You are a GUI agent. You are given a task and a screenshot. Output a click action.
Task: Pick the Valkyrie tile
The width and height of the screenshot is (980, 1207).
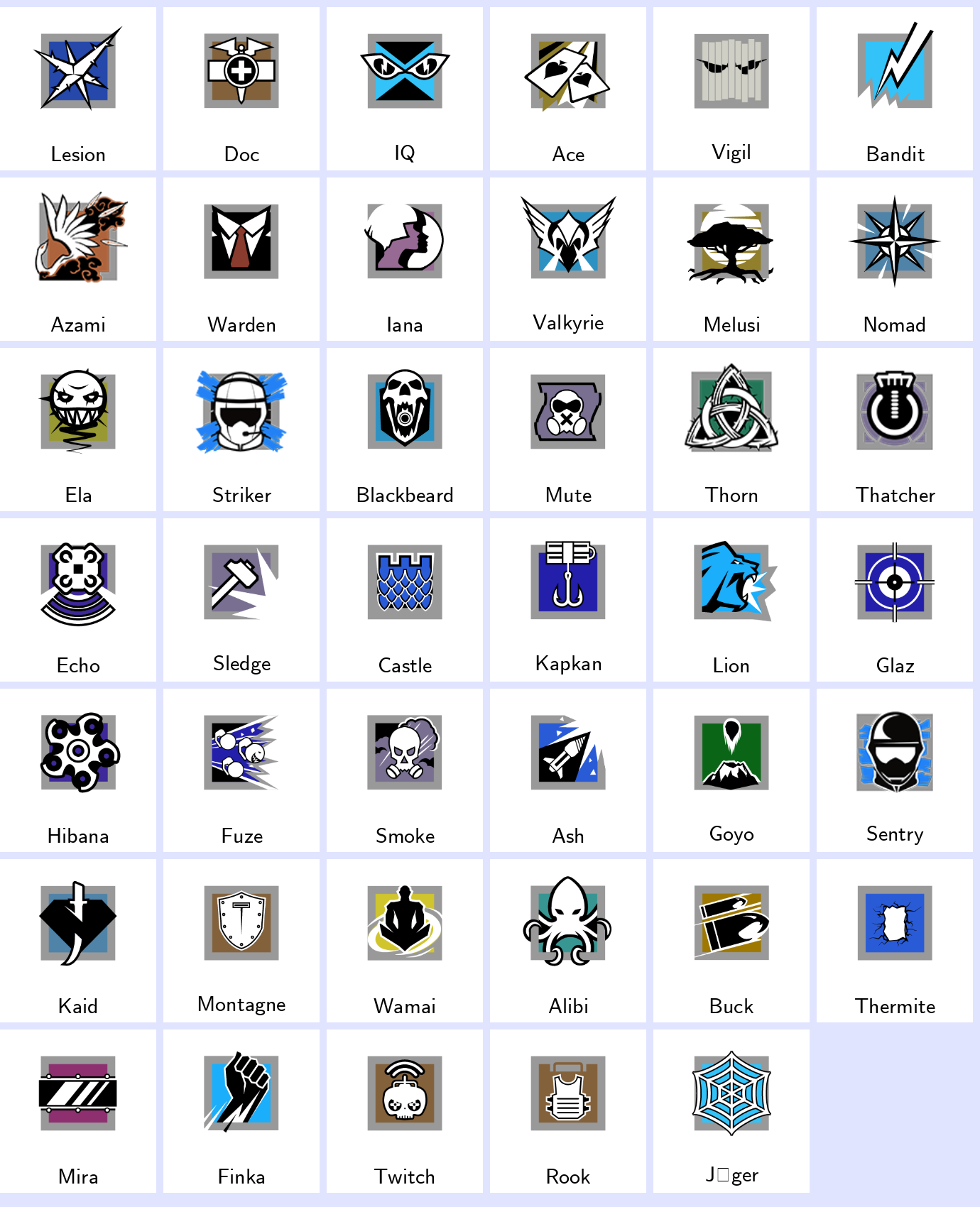pos(568,259)
